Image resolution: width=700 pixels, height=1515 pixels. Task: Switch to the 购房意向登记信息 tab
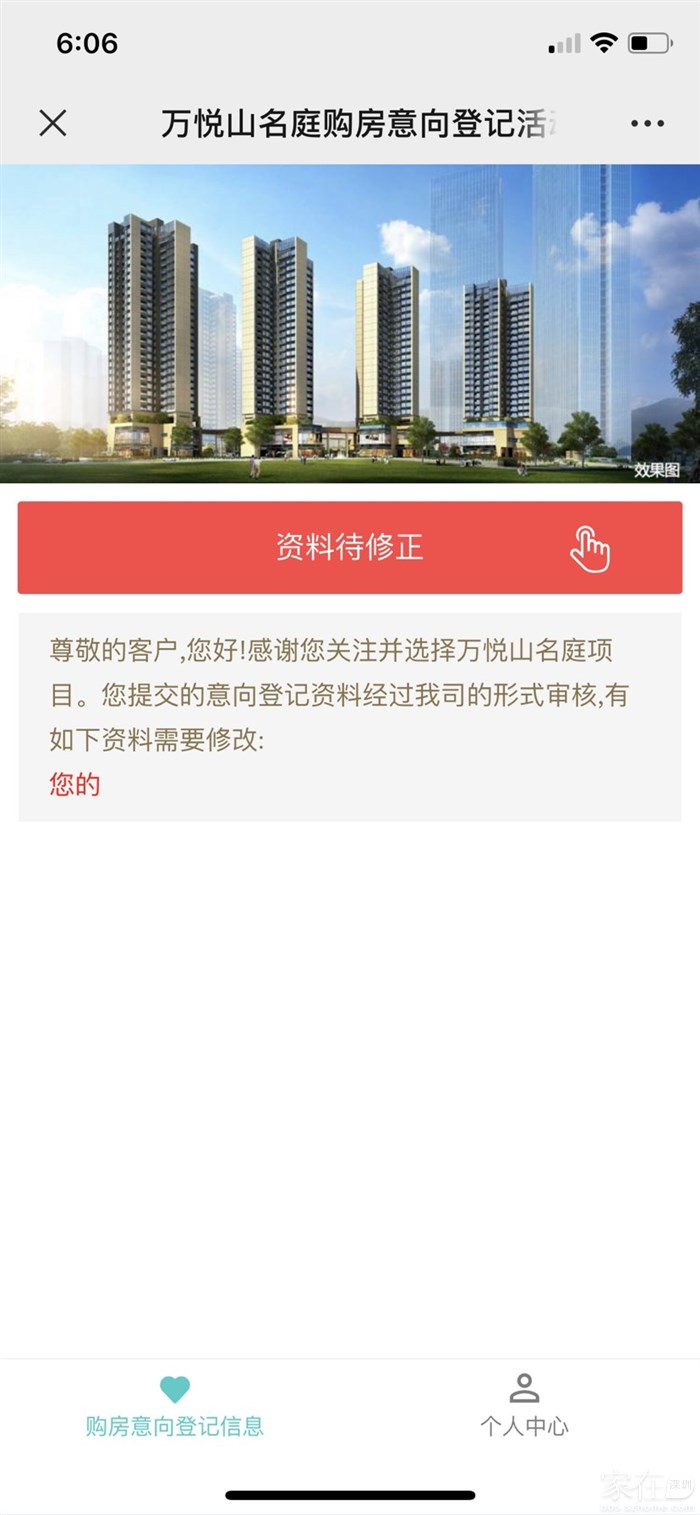coord(175,1407)
